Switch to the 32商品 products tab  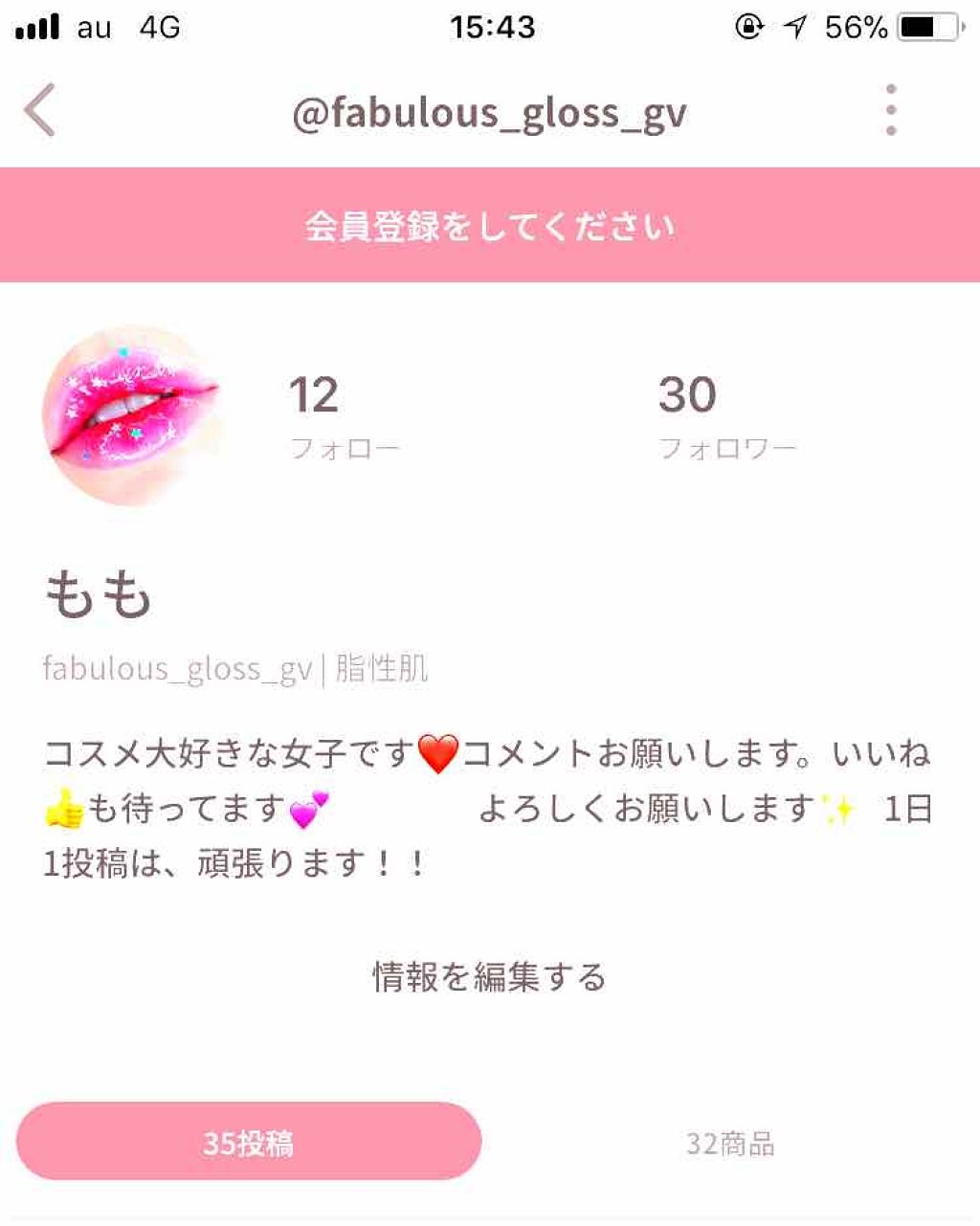coord(731,1141)
